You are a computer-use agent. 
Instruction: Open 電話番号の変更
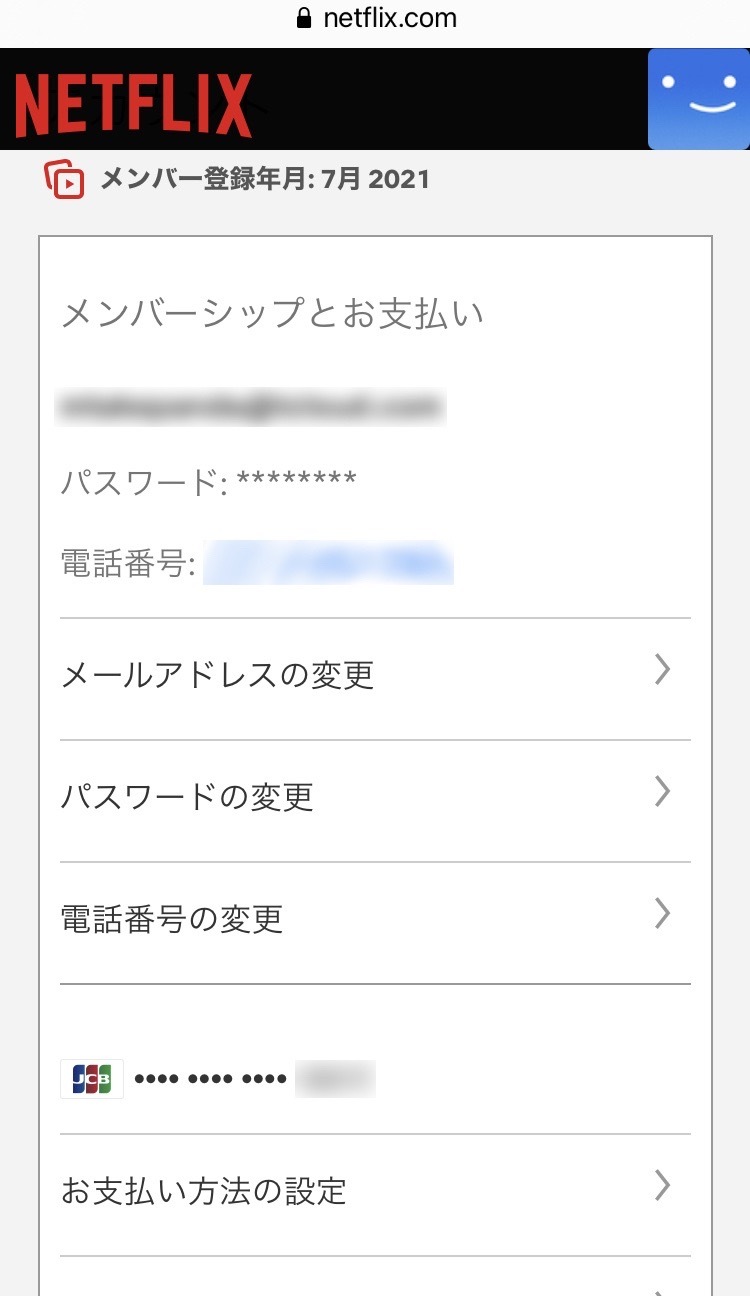pos(375,919)
